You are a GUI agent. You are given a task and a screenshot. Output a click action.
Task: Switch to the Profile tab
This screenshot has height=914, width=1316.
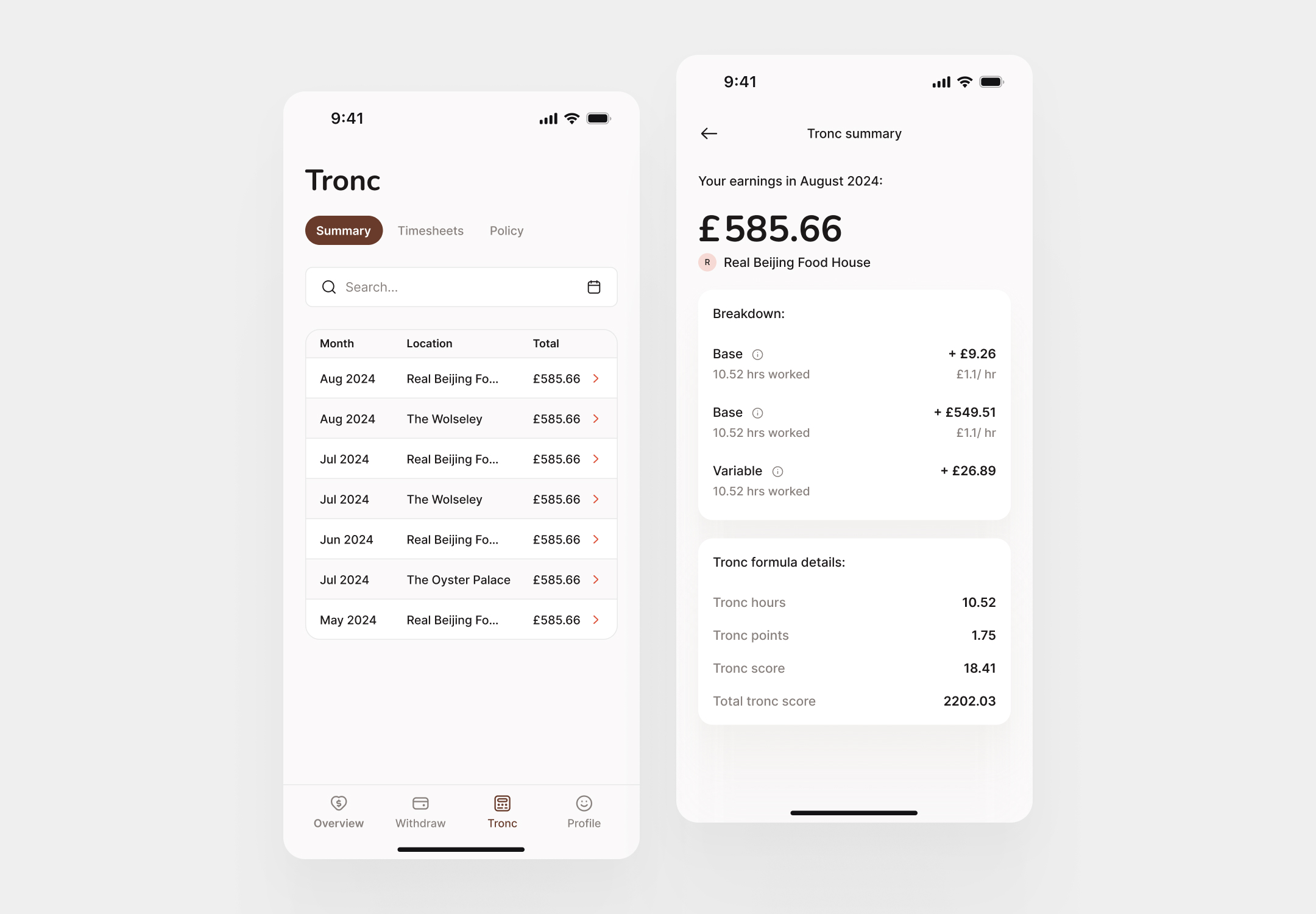click(584, 812)
